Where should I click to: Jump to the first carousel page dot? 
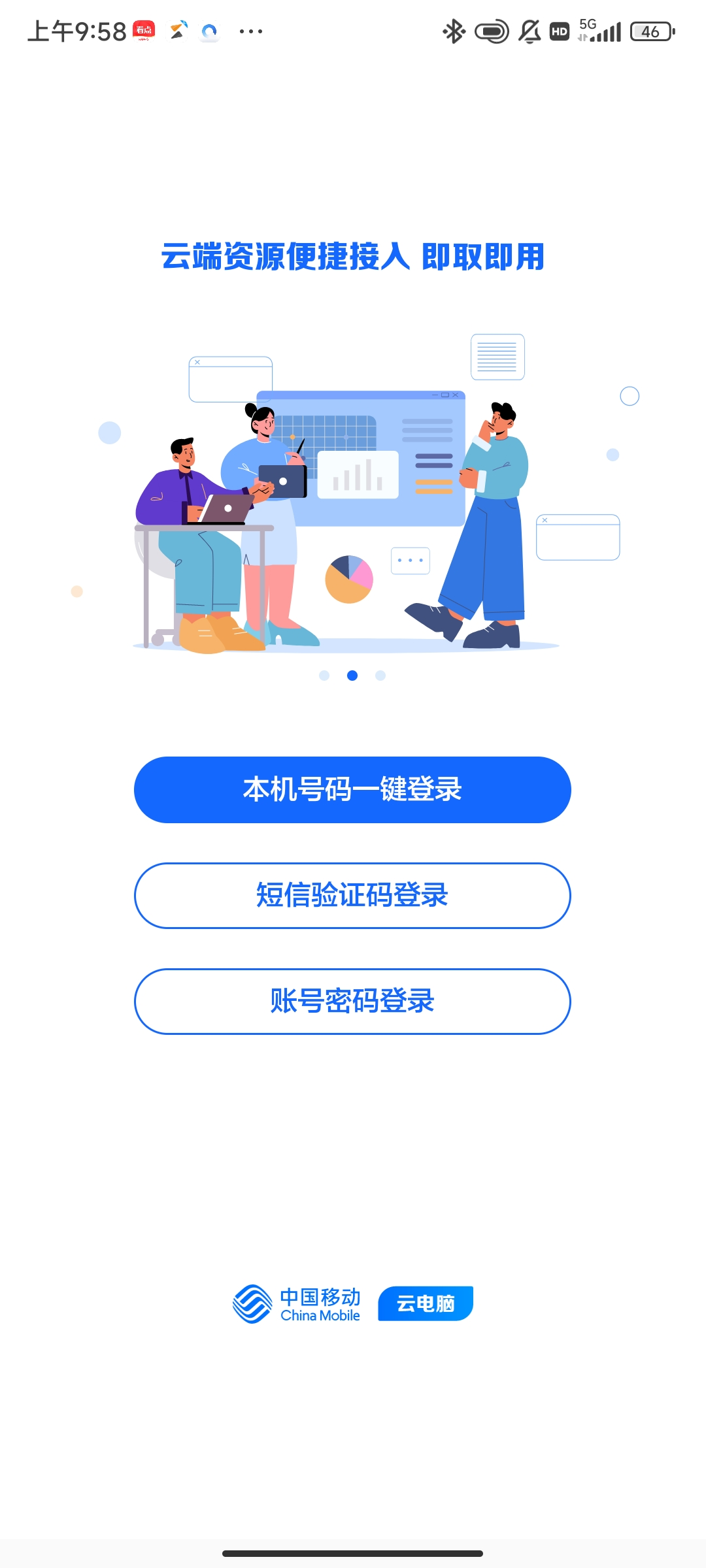pyautogui.click(x=324, y=676)
